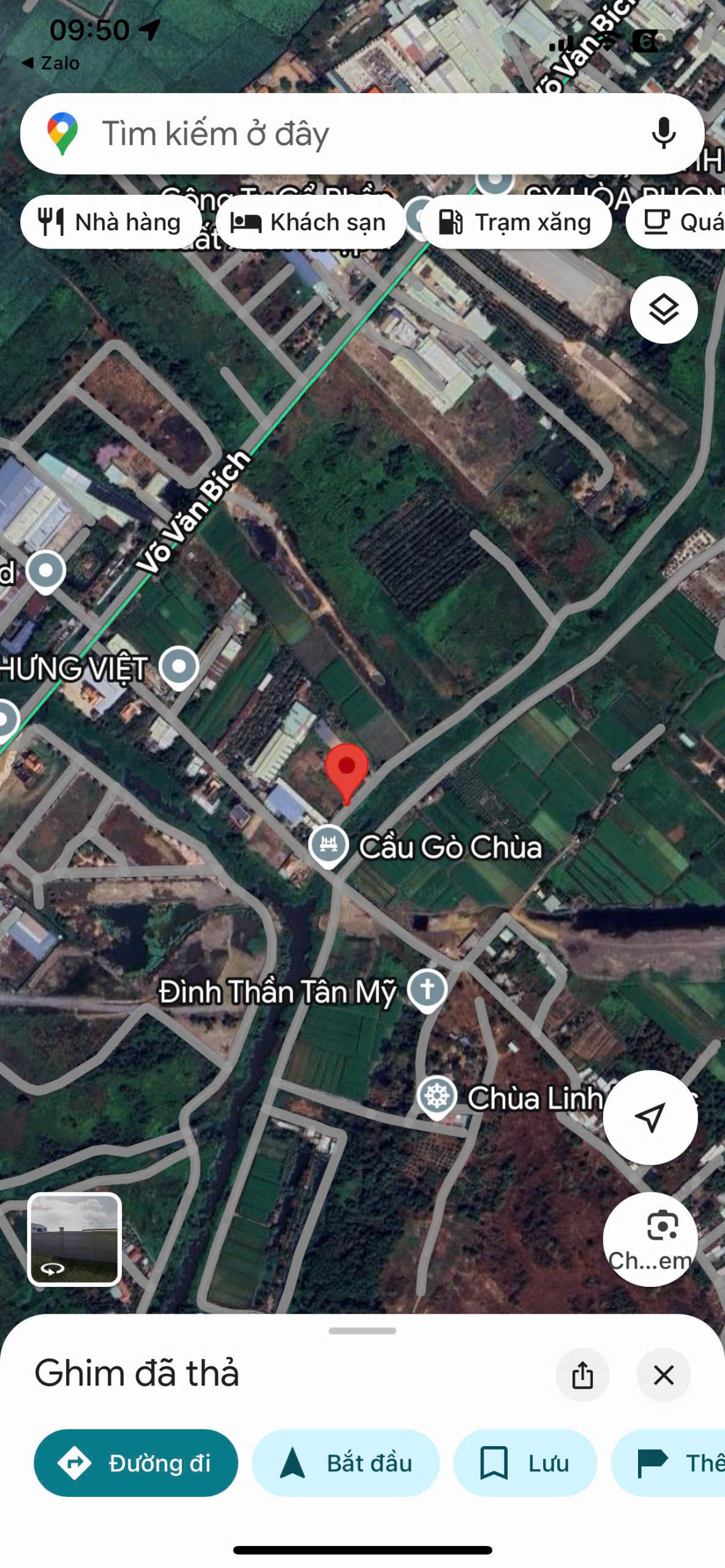Share the dropped pin
The width and height of the screenshot is (725, 1568).
point(582,1374)
